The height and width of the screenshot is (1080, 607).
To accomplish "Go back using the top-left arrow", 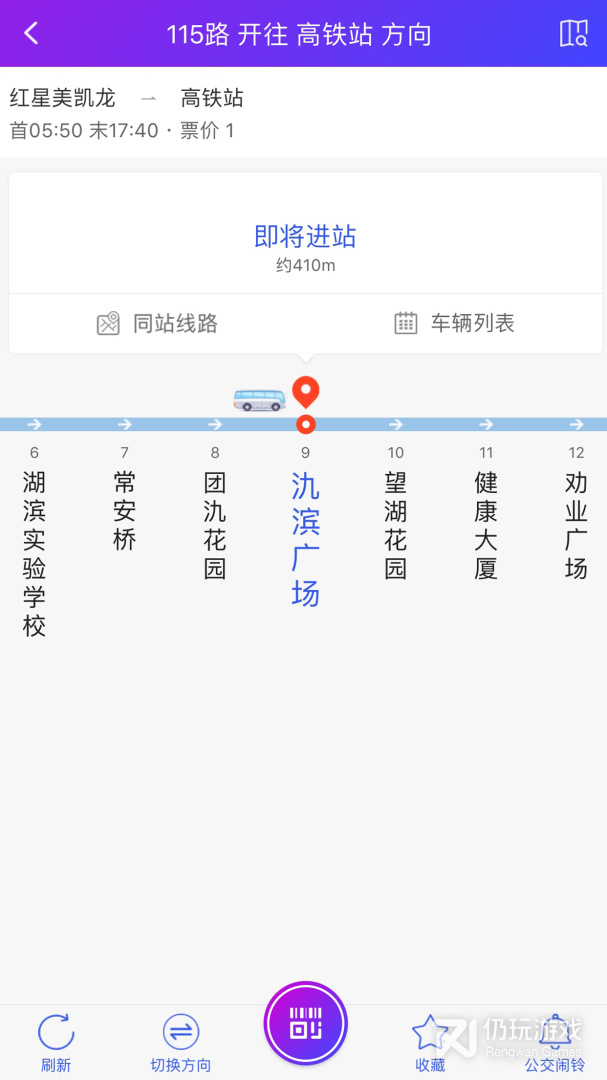I will point(31,34).
